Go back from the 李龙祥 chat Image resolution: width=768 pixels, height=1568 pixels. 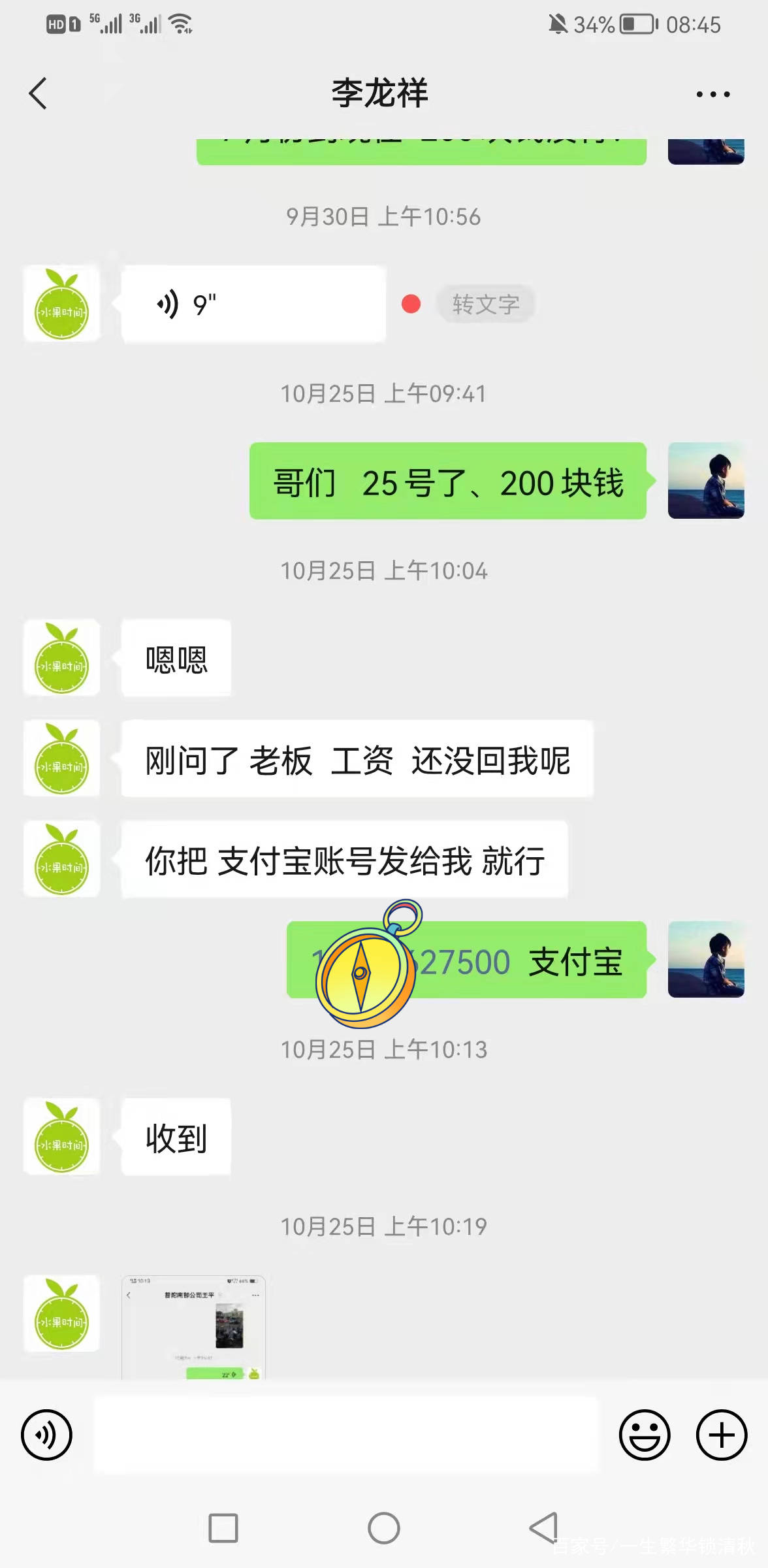coord(38,93)
